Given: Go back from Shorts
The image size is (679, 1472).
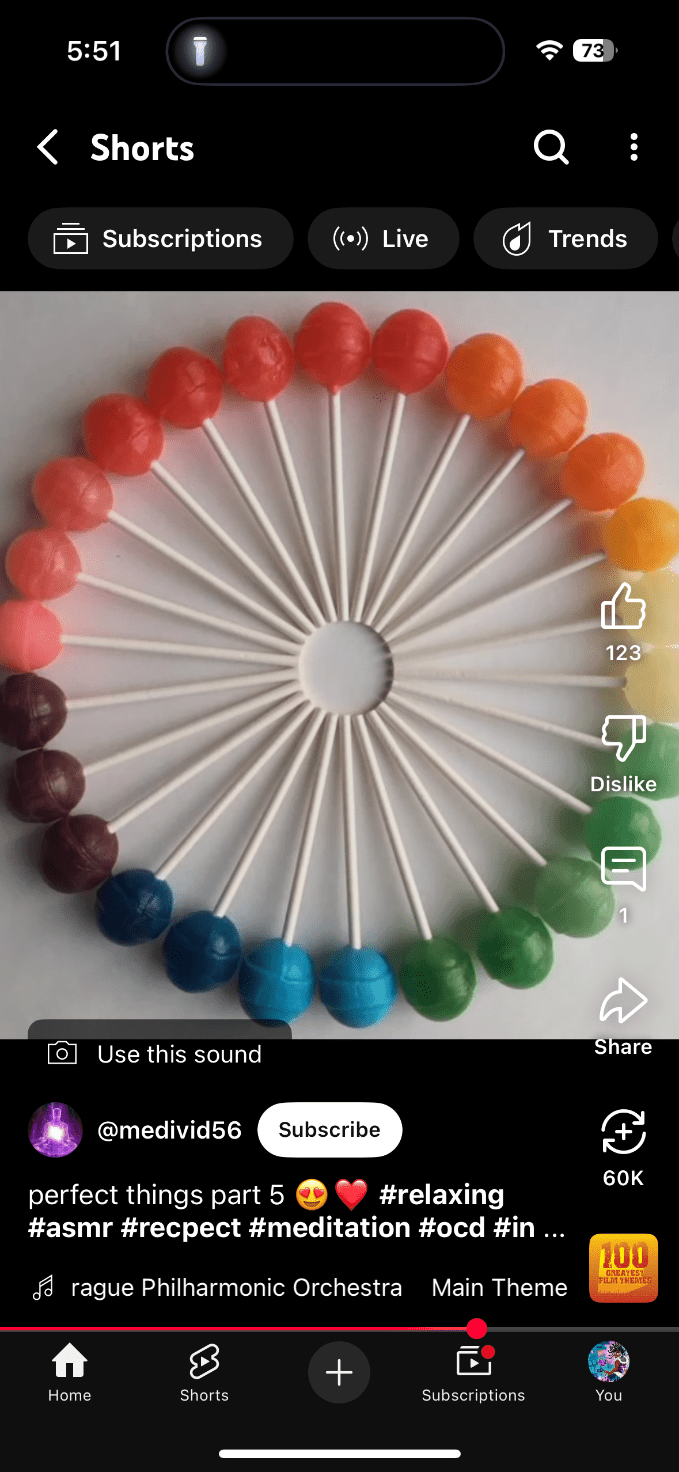Looking at the screenshot, I should click(47, 148).
